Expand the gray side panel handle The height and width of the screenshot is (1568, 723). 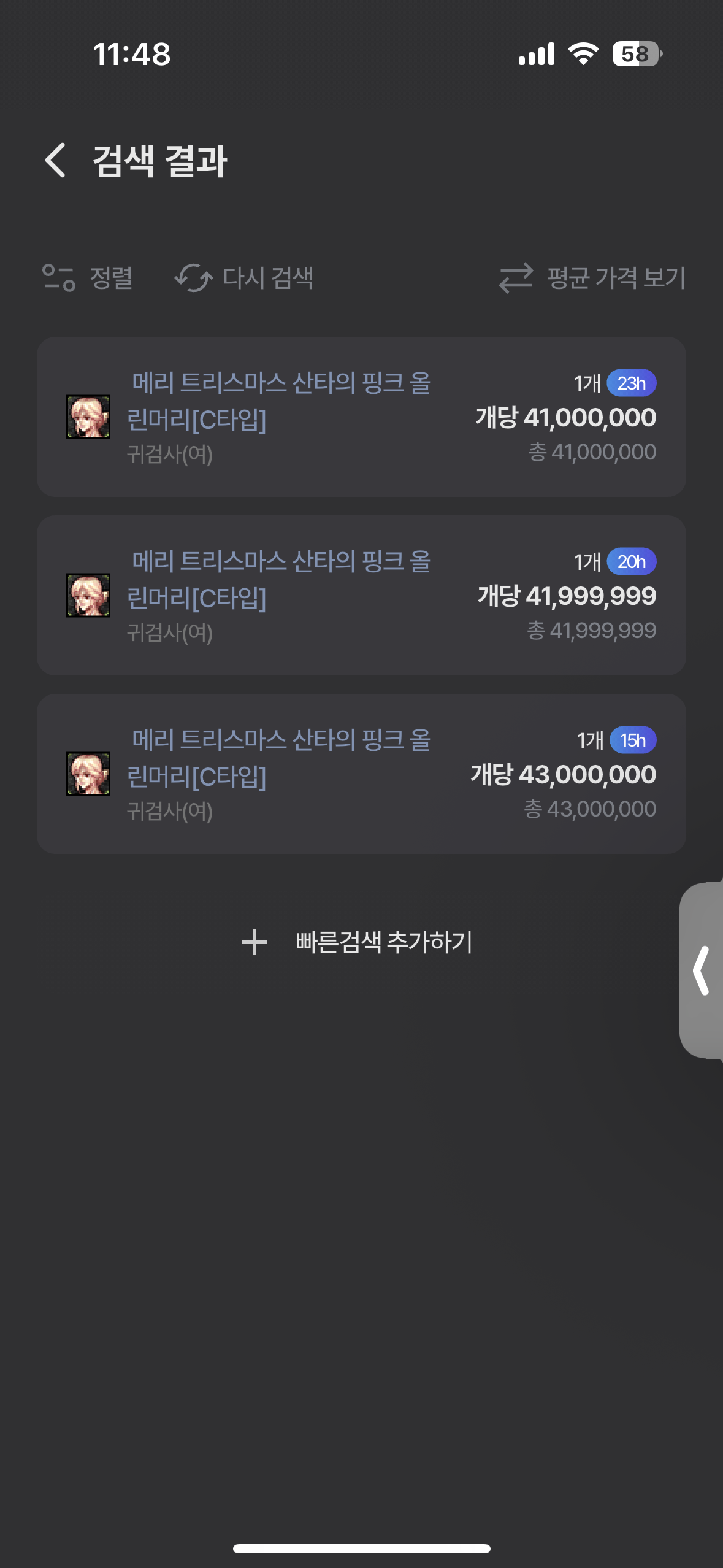pyautogui.click(x=702, y=970)
